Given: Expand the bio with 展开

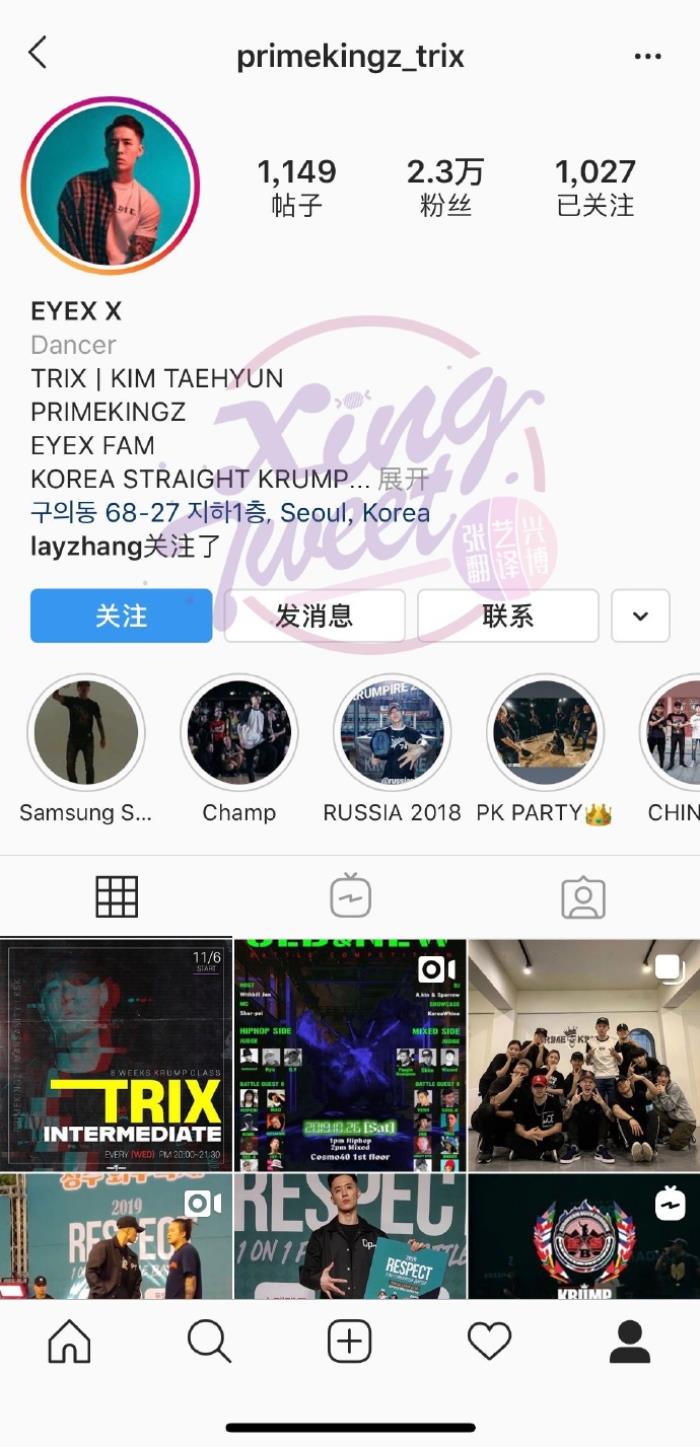Looking at the screenshot, I should click(x=404, y=479).
